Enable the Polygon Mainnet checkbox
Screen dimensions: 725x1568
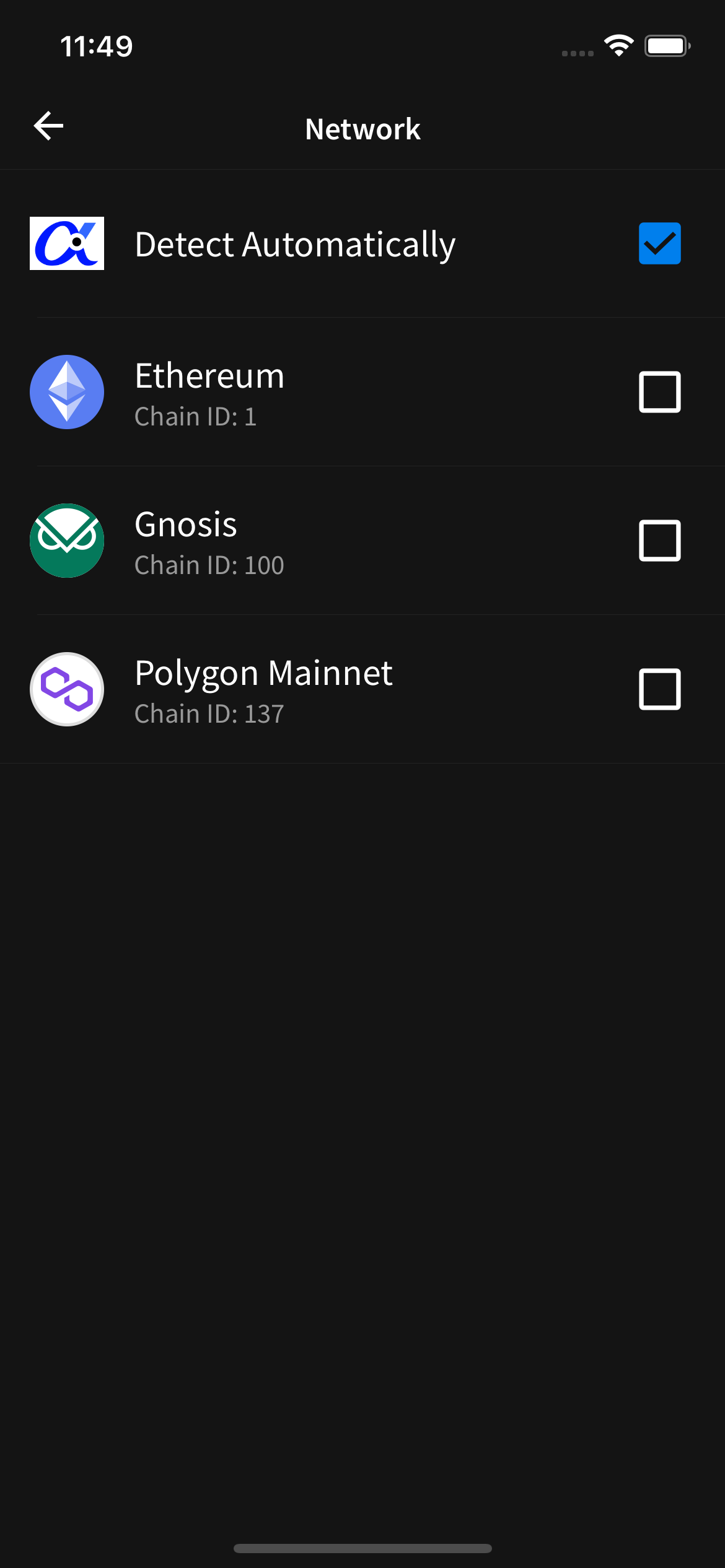(659, 689)
